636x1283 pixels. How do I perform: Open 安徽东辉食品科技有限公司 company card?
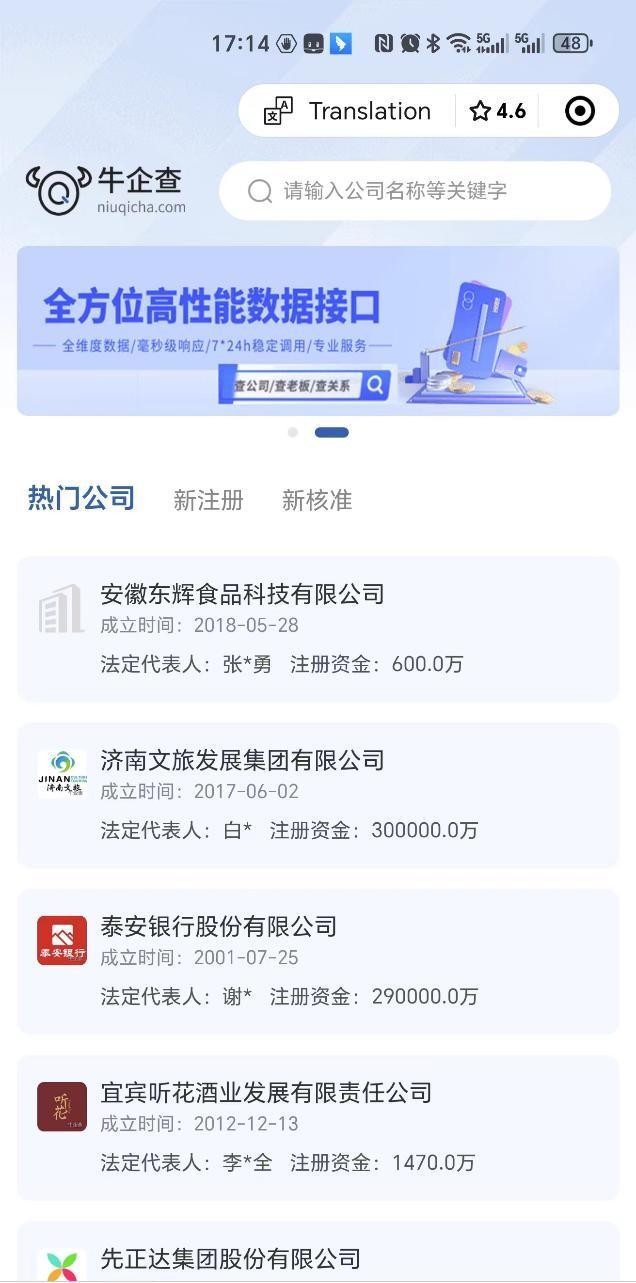click(x=318, y=629)
